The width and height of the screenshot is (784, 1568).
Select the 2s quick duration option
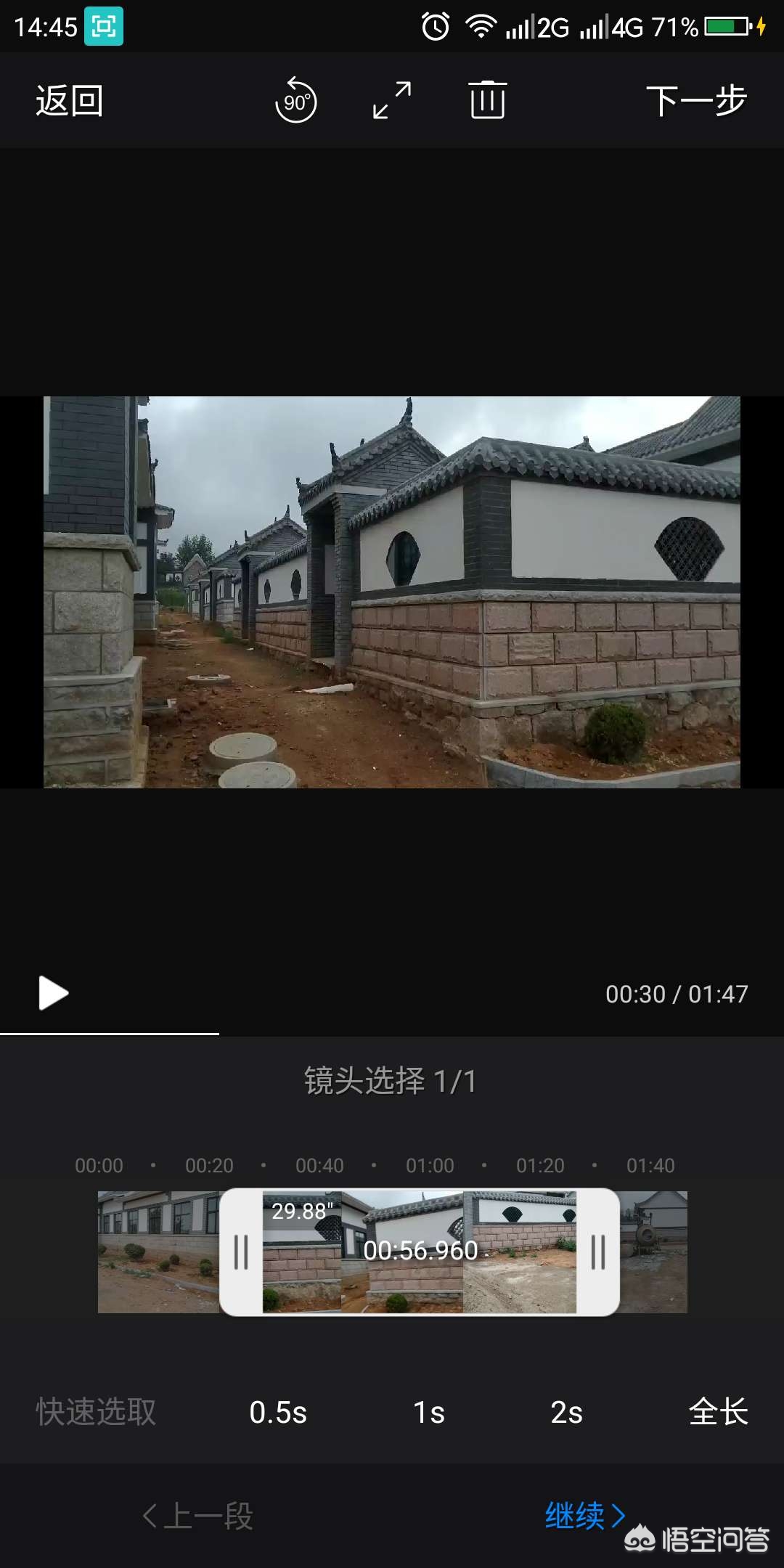tap(567, 1412)
